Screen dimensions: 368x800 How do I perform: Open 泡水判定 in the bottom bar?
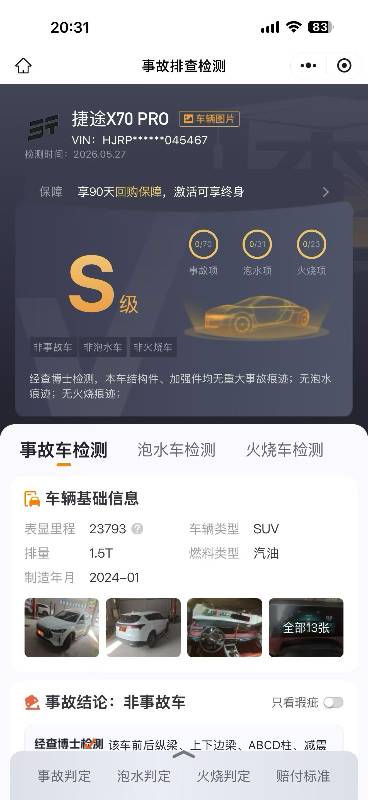[x=144, y=776]
